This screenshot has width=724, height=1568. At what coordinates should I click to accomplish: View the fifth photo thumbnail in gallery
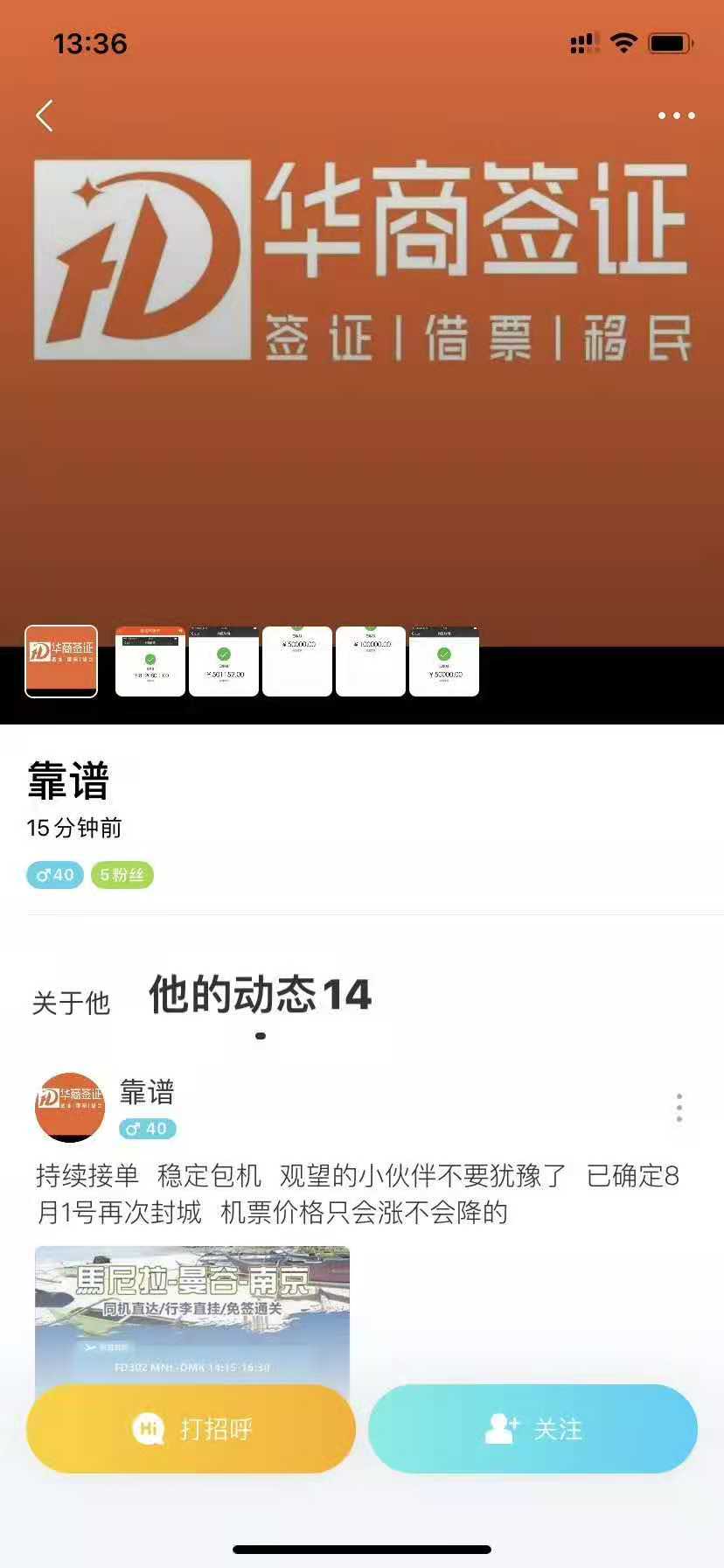tap(371, 661)
